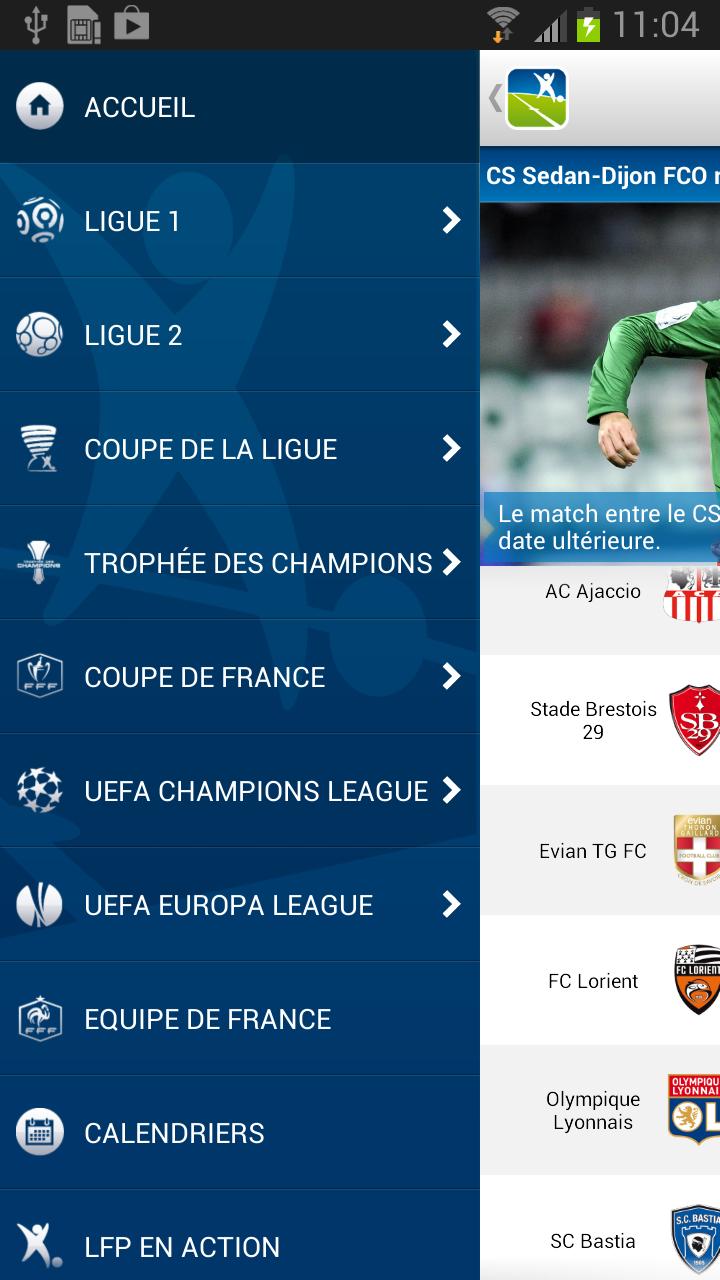This screenshot has height=1280, width=720.
Task: Select the Stade Brestois 29 team row
Action: tap(600, 720)
